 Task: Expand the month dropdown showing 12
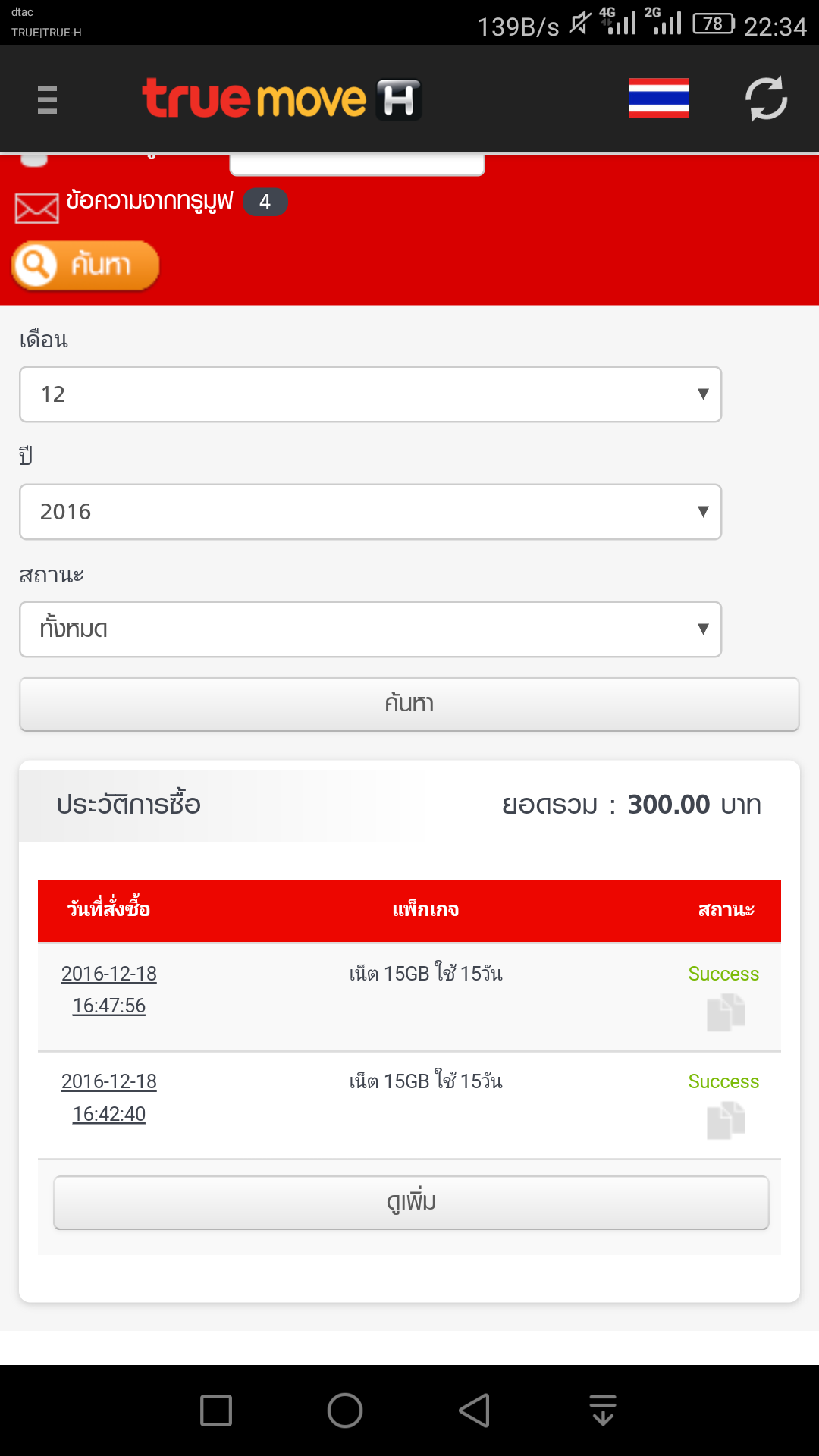370,394
